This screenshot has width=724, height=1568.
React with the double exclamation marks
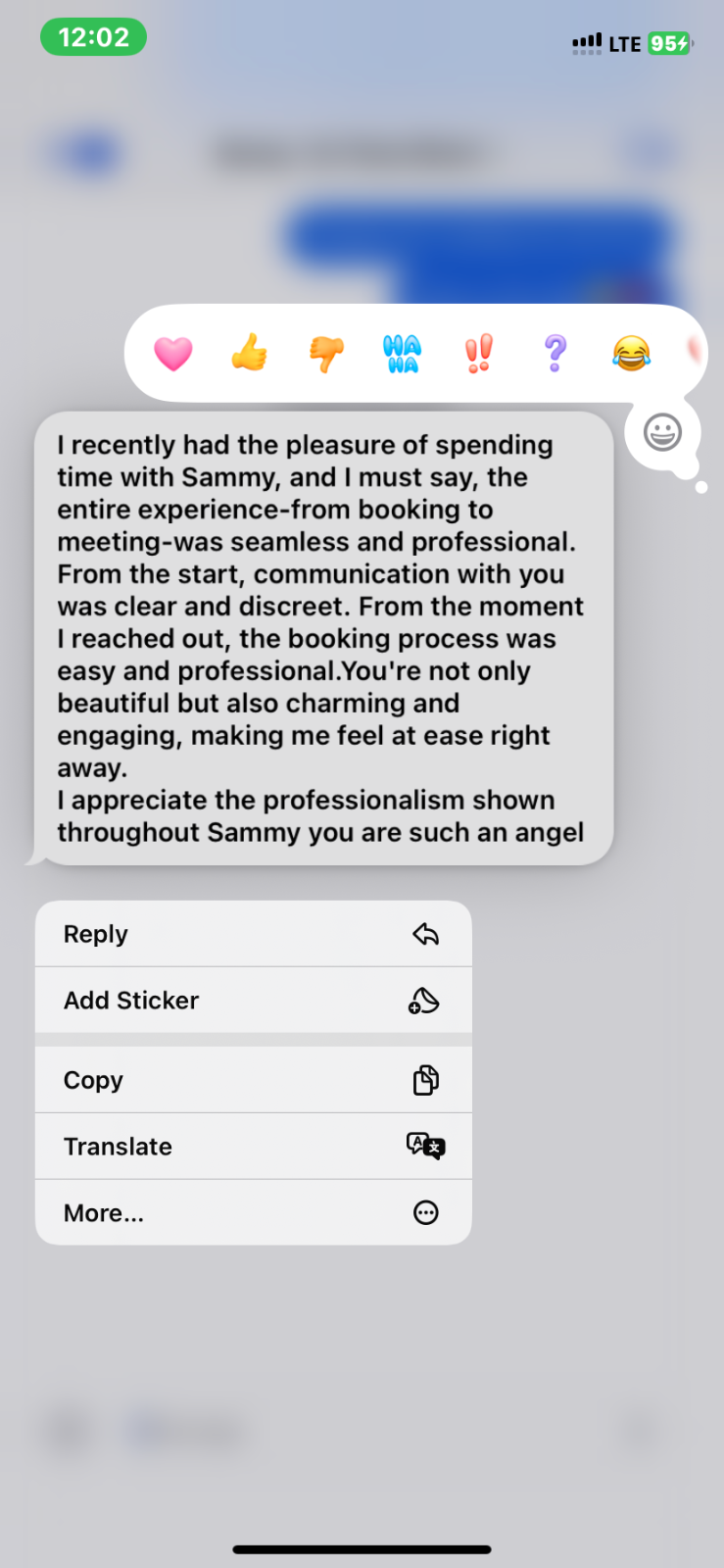(x=478, y=353)
